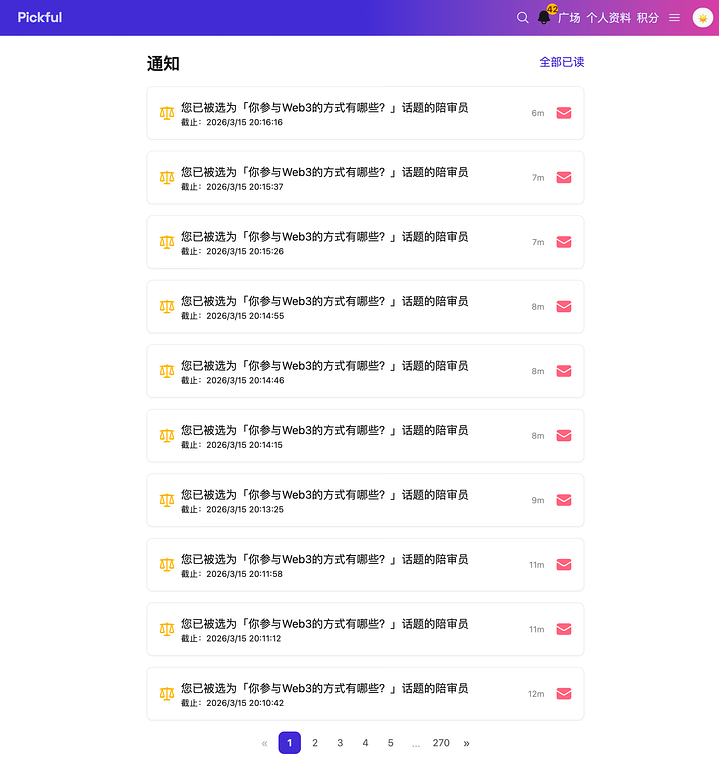Open notification with deadline 20:13:25

[x=324, y=500]
